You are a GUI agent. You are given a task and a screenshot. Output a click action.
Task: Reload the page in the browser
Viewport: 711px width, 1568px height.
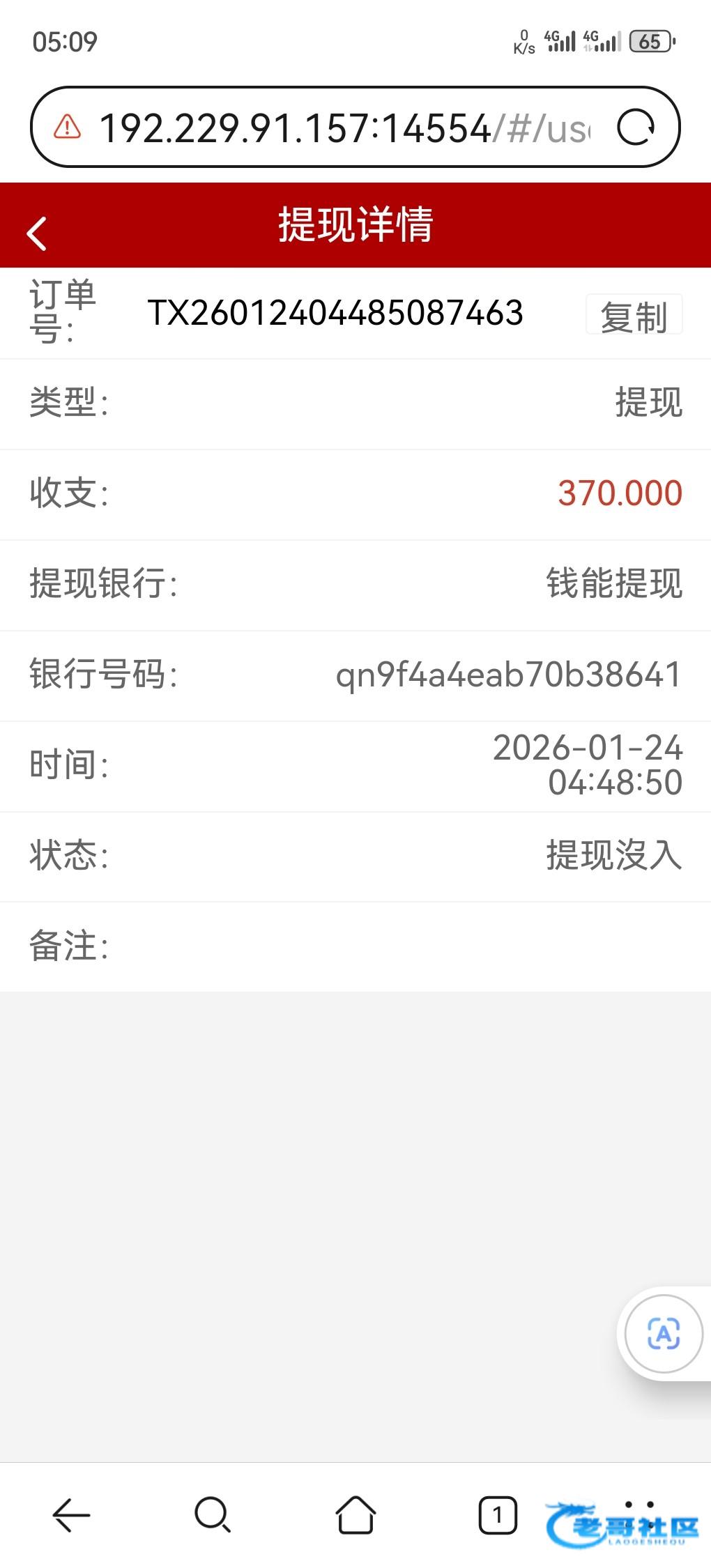[x=635, y=128]
